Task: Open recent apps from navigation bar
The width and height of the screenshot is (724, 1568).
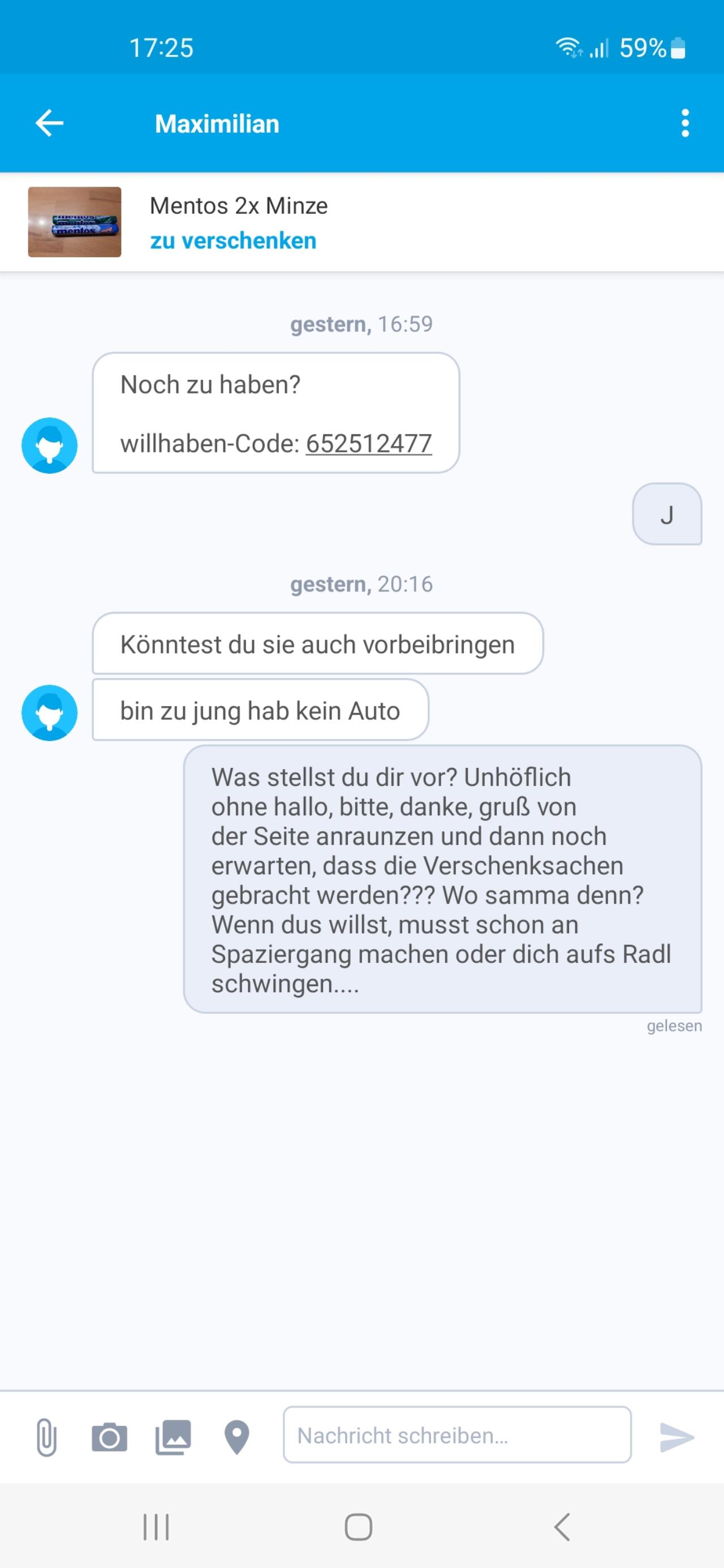Action: (x=156, y=1527)
